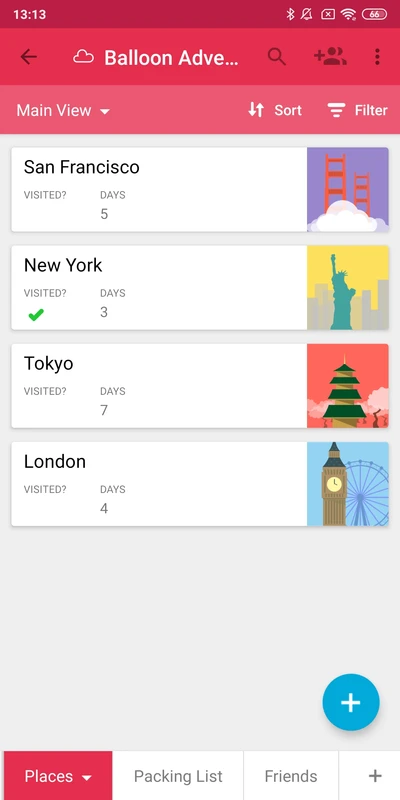Open the Filter options
400x800 pixels.
(357, 110)
